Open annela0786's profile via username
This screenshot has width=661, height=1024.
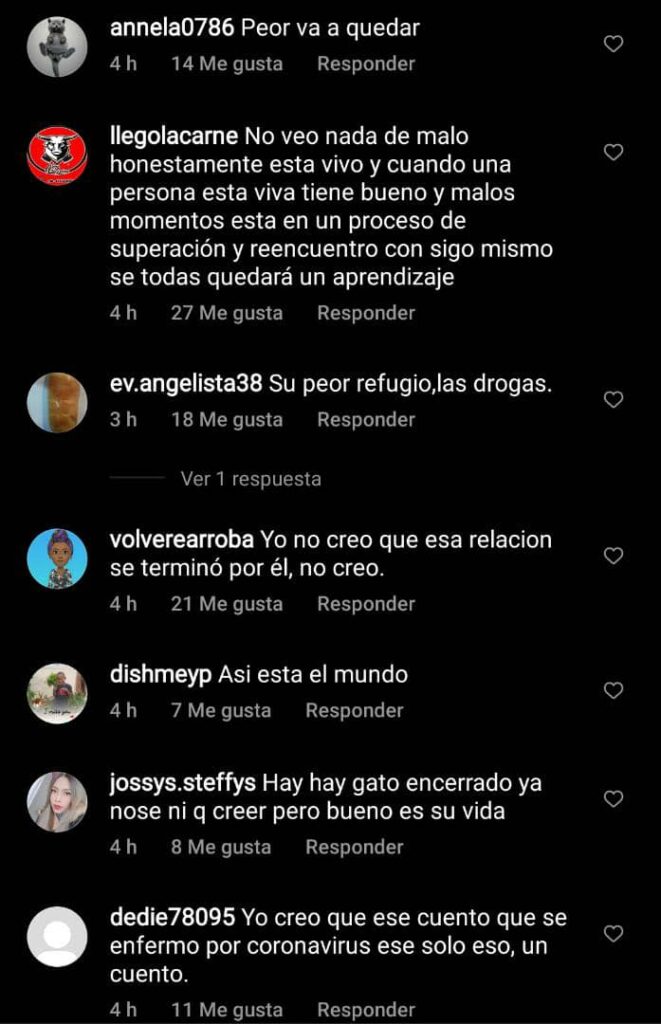tap(171, 29)
